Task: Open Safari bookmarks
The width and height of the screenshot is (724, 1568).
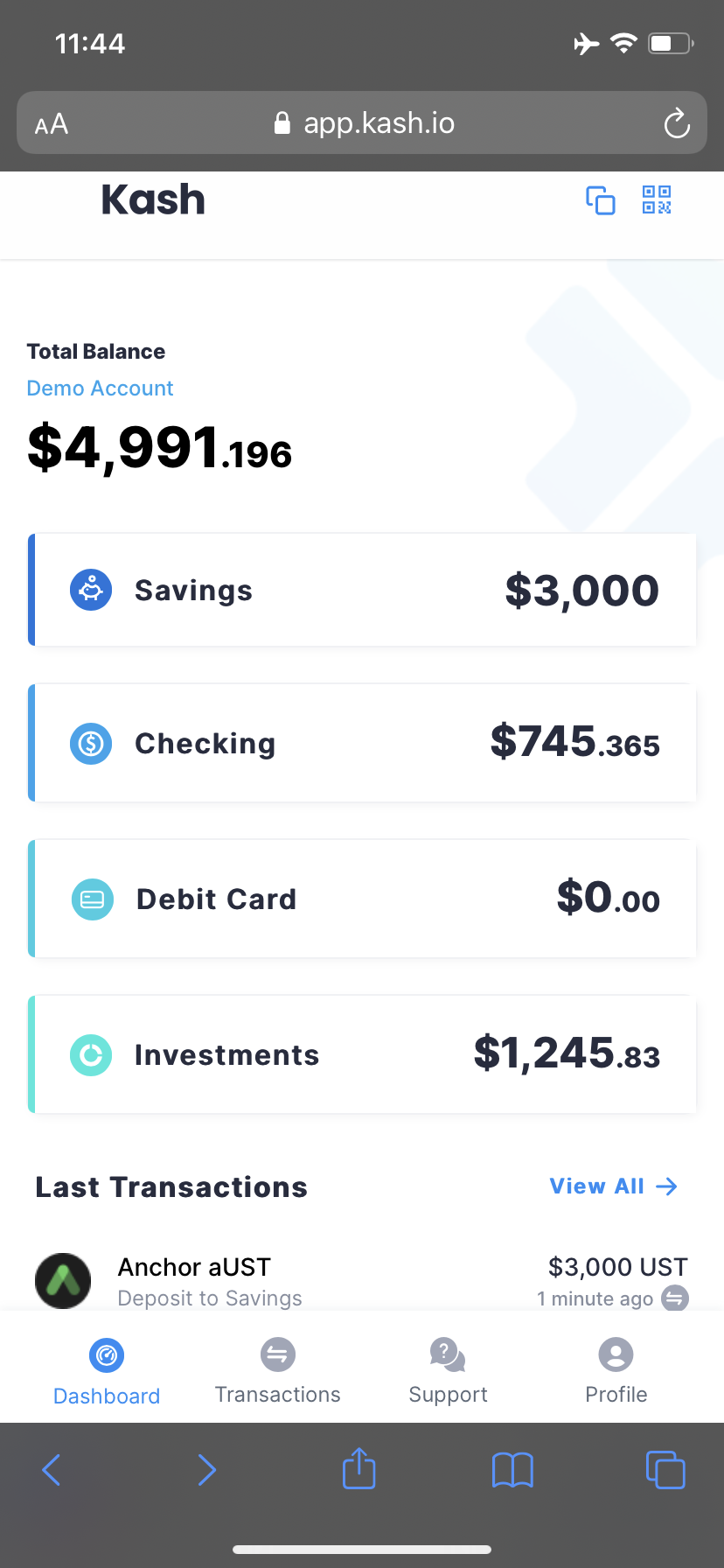Action: 512,1470
